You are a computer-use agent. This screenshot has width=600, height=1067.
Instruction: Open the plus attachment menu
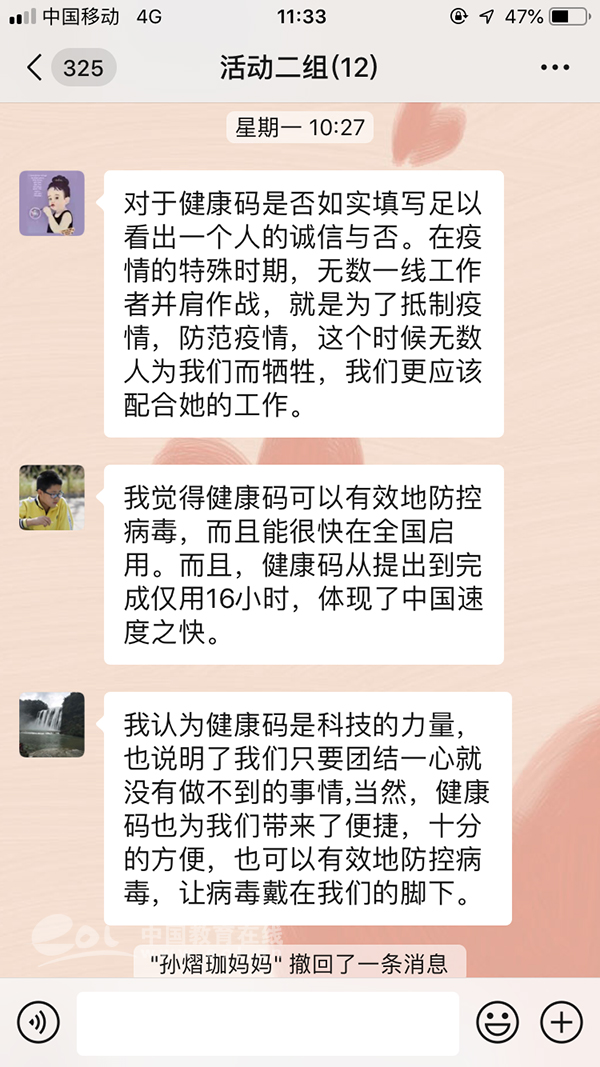(561, 1022)
